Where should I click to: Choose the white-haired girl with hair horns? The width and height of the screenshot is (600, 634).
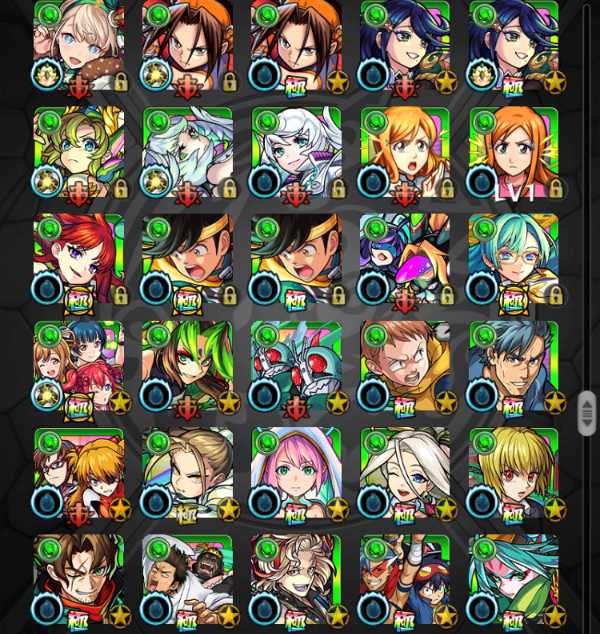pyautogui.click(x=296, y=152)
